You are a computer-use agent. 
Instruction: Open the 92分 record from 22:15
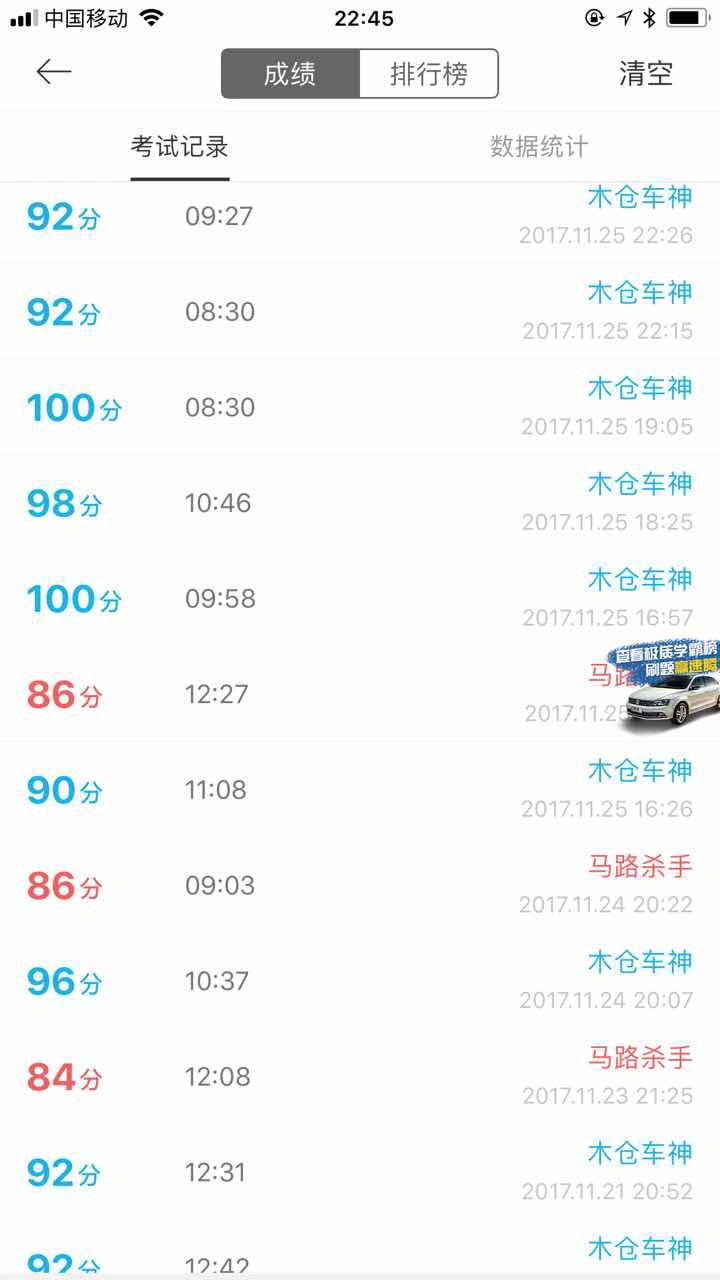(x=360, y=312)
